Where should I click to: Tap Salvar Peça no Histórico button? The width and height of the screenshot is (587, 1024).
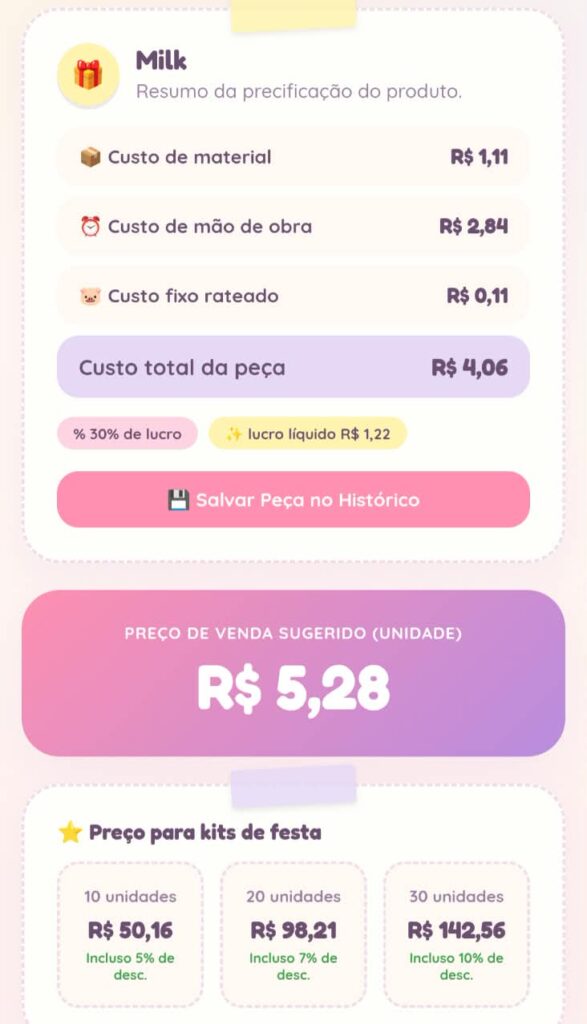tap(293, 500)
